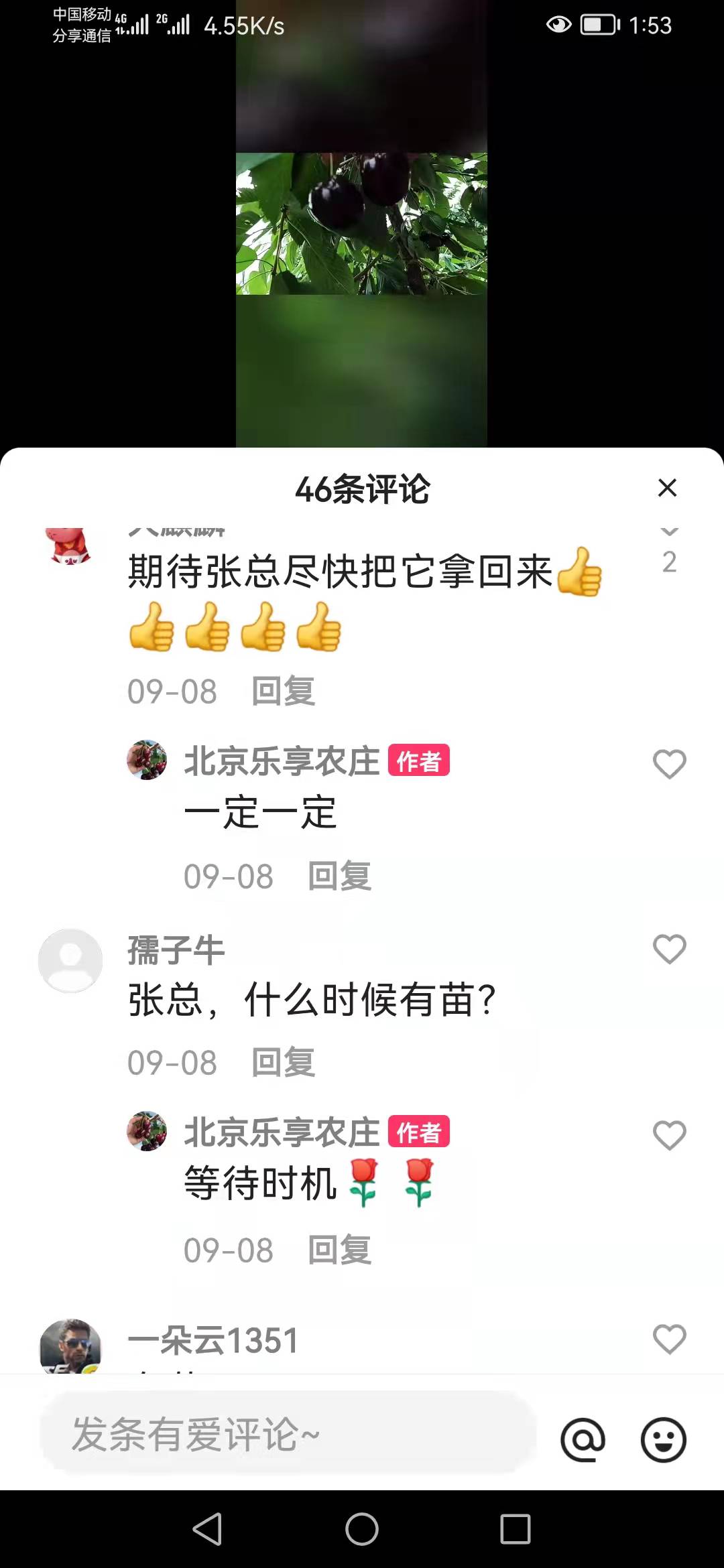This screenshot has height=1568, width=724.
Task: Reply to 孺子牛's comment about 苗
Action: coord(283,1063)
